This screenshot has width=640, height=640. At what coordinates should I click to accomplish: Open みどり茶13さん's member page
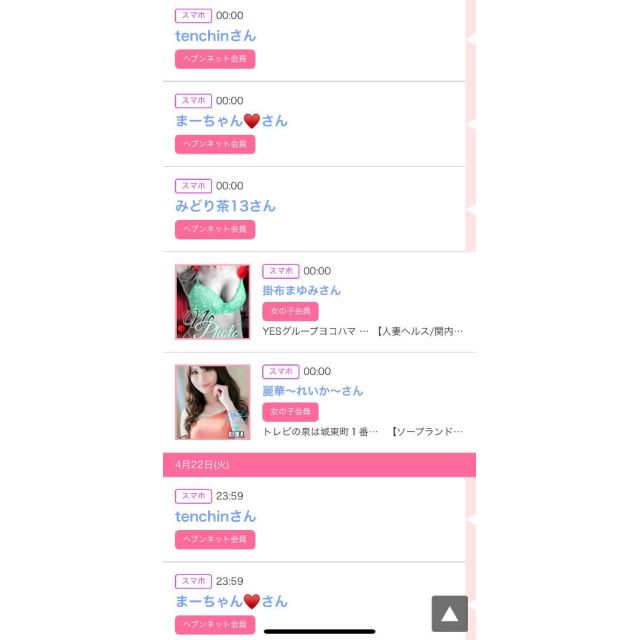(x=225, y=206)
